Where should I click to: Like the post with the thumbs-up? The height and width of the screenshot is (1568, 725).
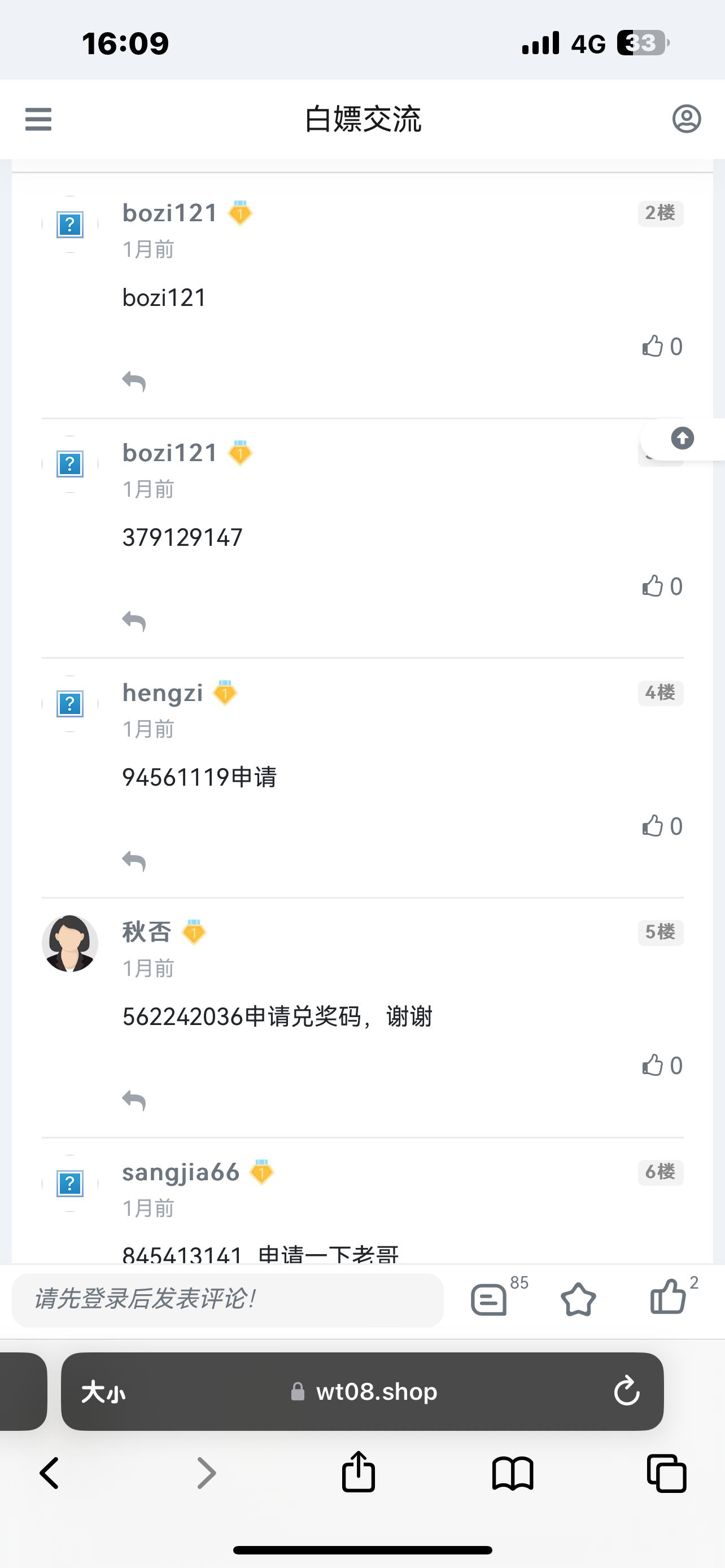668,1297
